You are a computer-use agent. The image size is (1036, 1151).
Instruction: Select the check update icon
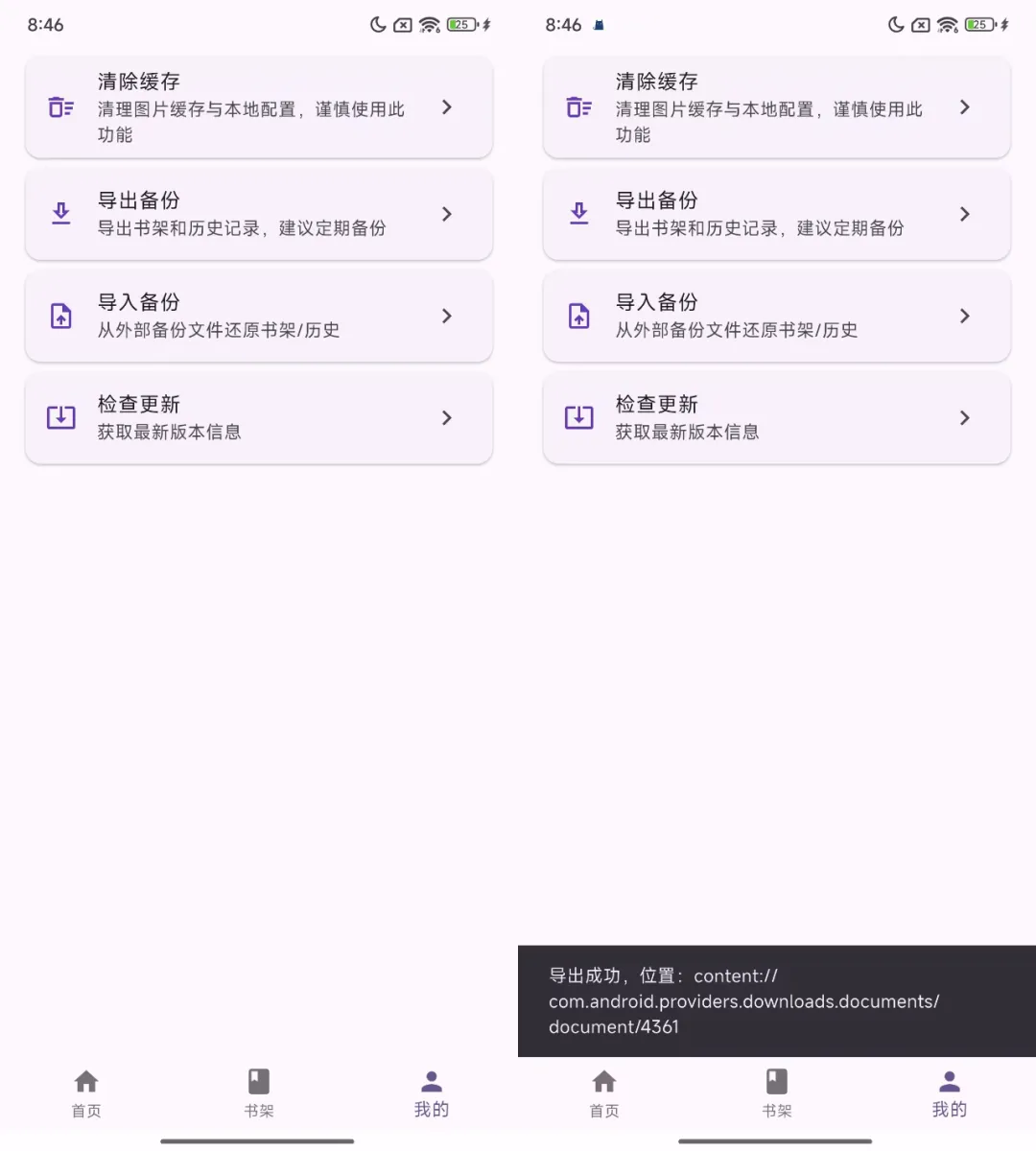tap(60, 417)
